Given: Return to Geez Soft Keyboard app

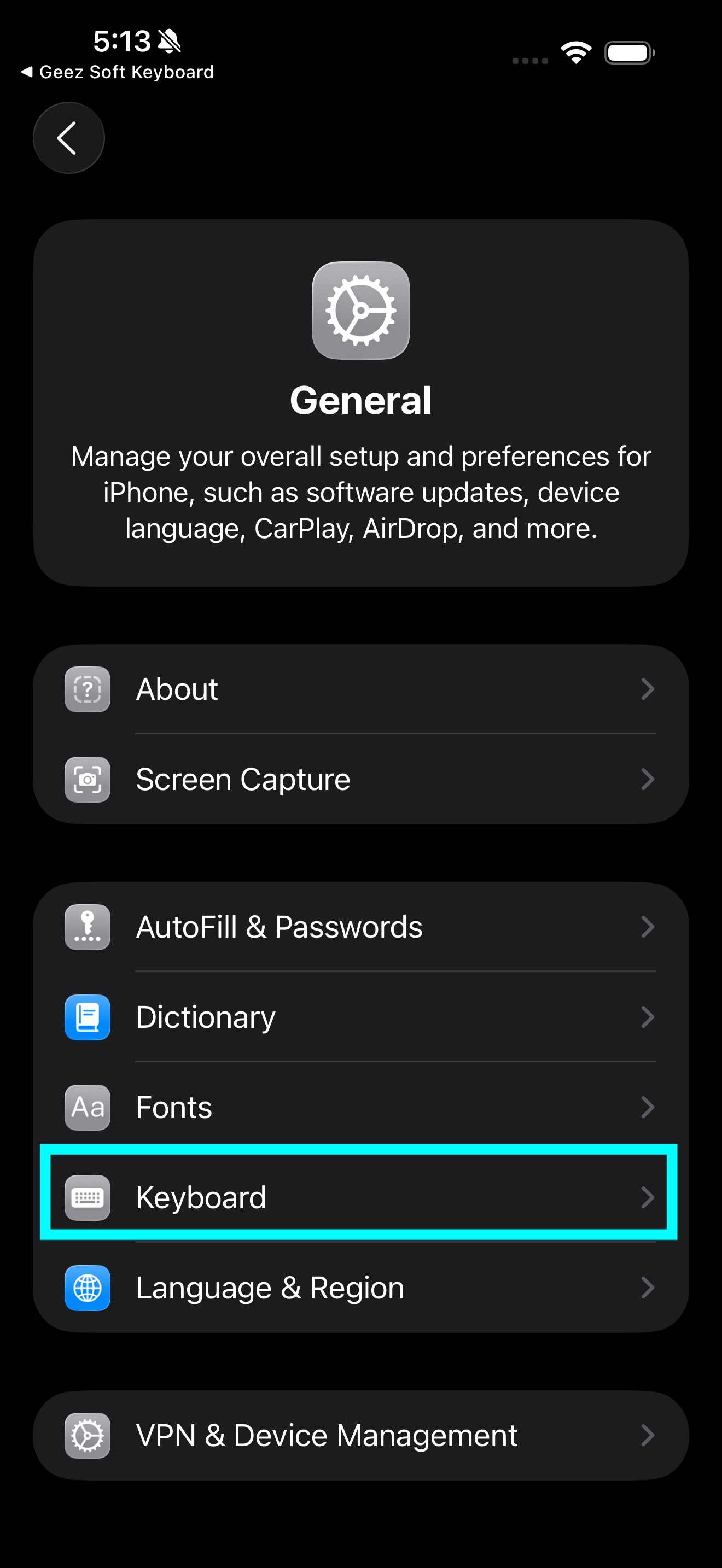Looking at the screenshot, I should [x=118, y=72].
